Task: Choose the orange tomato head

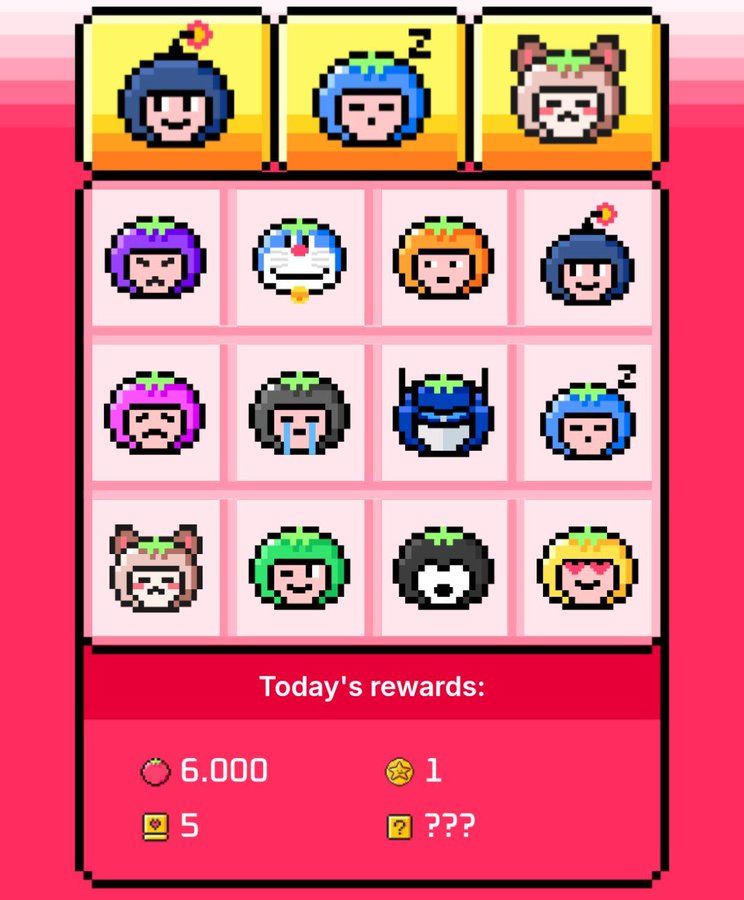Action: click(443, 258)
